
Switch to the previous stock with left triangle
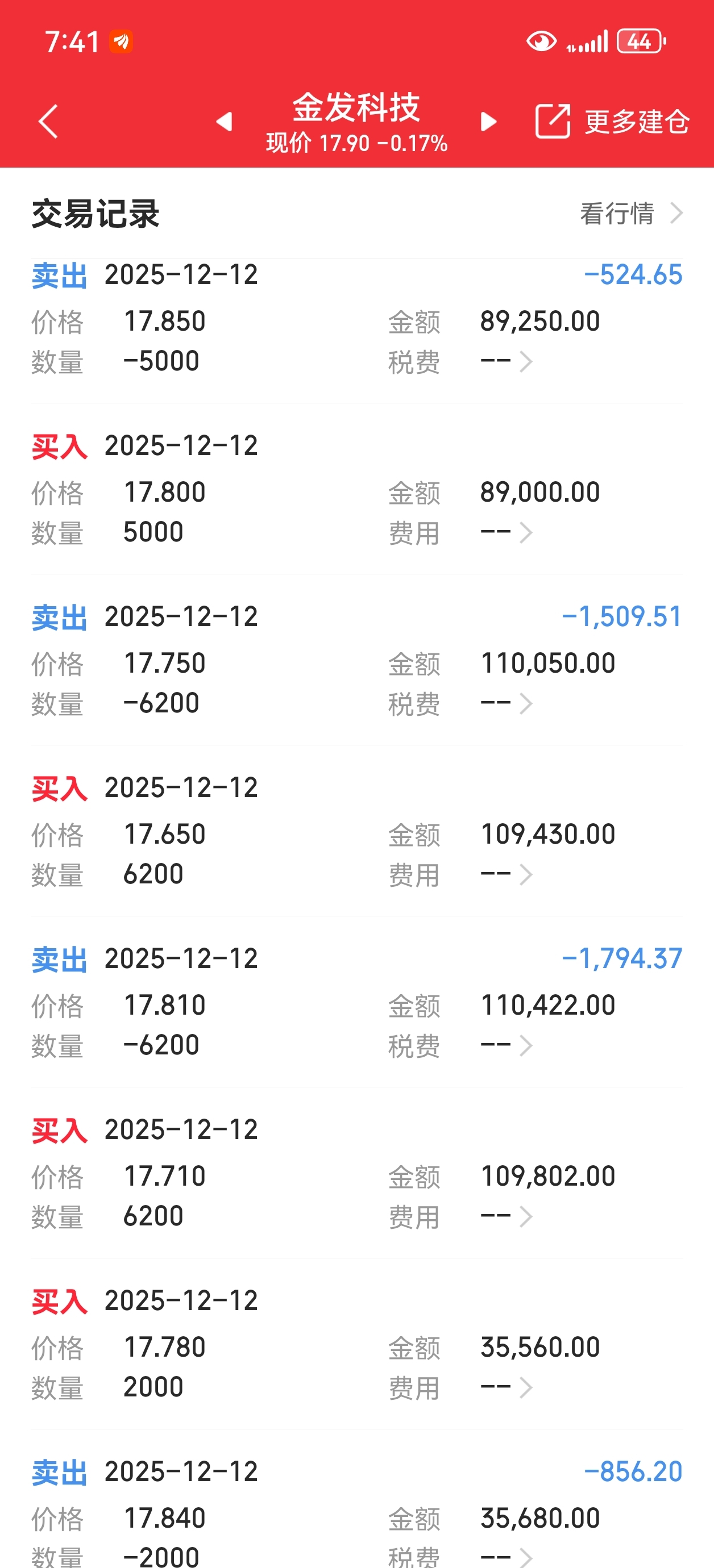224,122
